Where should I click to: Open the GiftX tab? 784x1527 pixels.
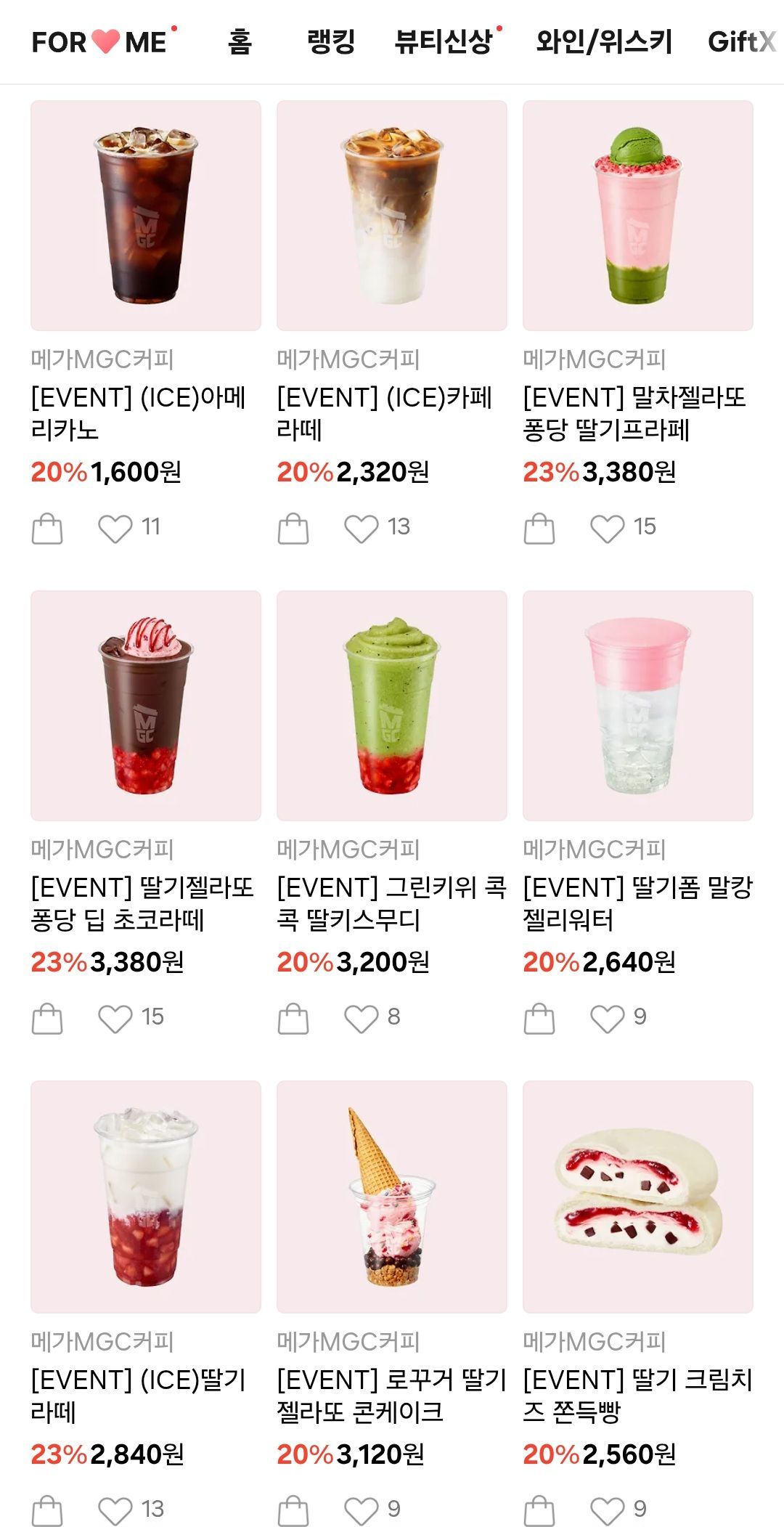tap(742, 42)
